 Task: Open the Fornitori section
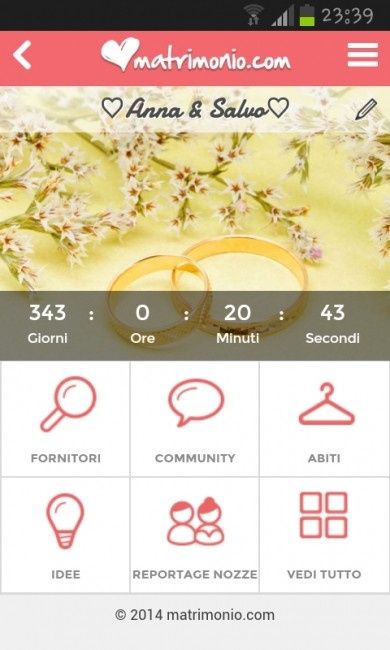[65, 419]
